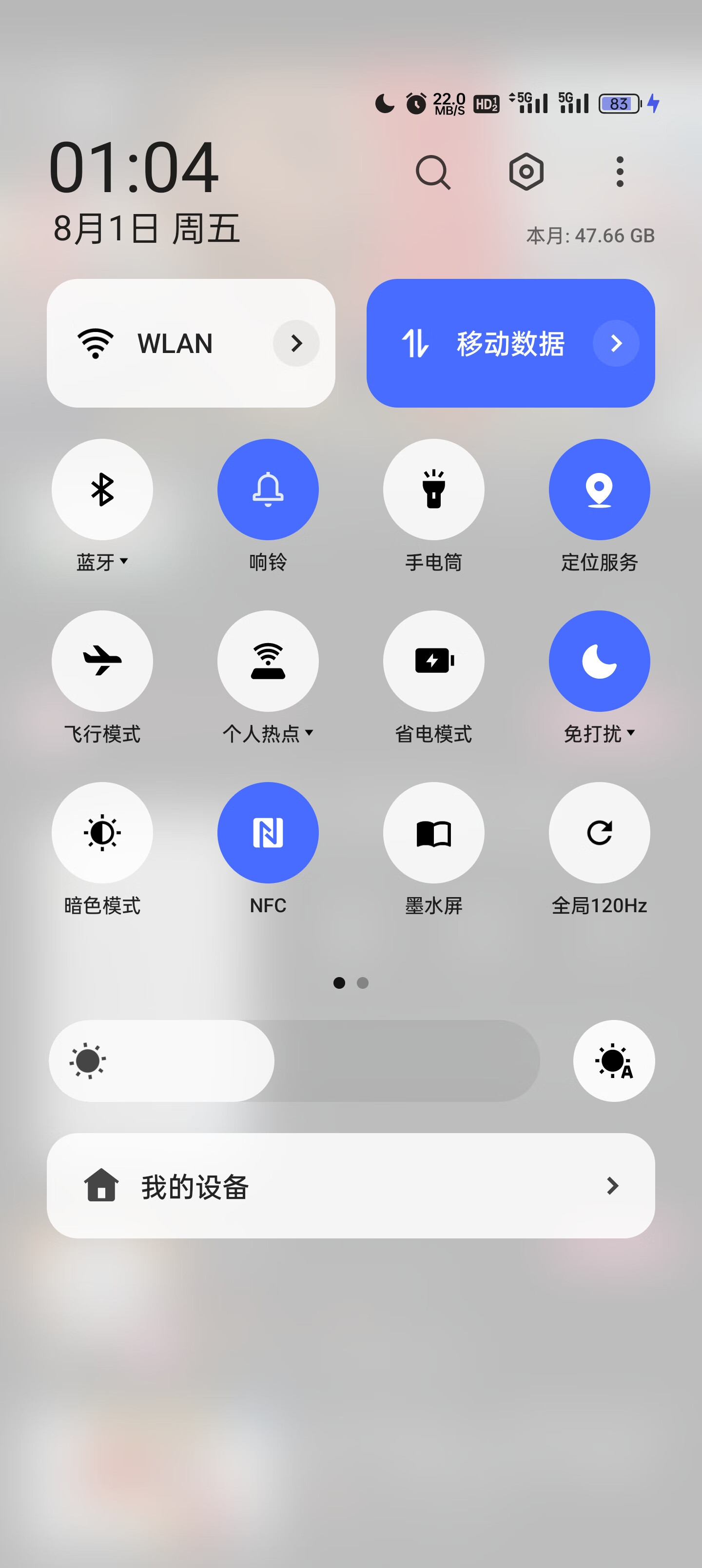Open 我的设备 (My Devices) card

351,1185
